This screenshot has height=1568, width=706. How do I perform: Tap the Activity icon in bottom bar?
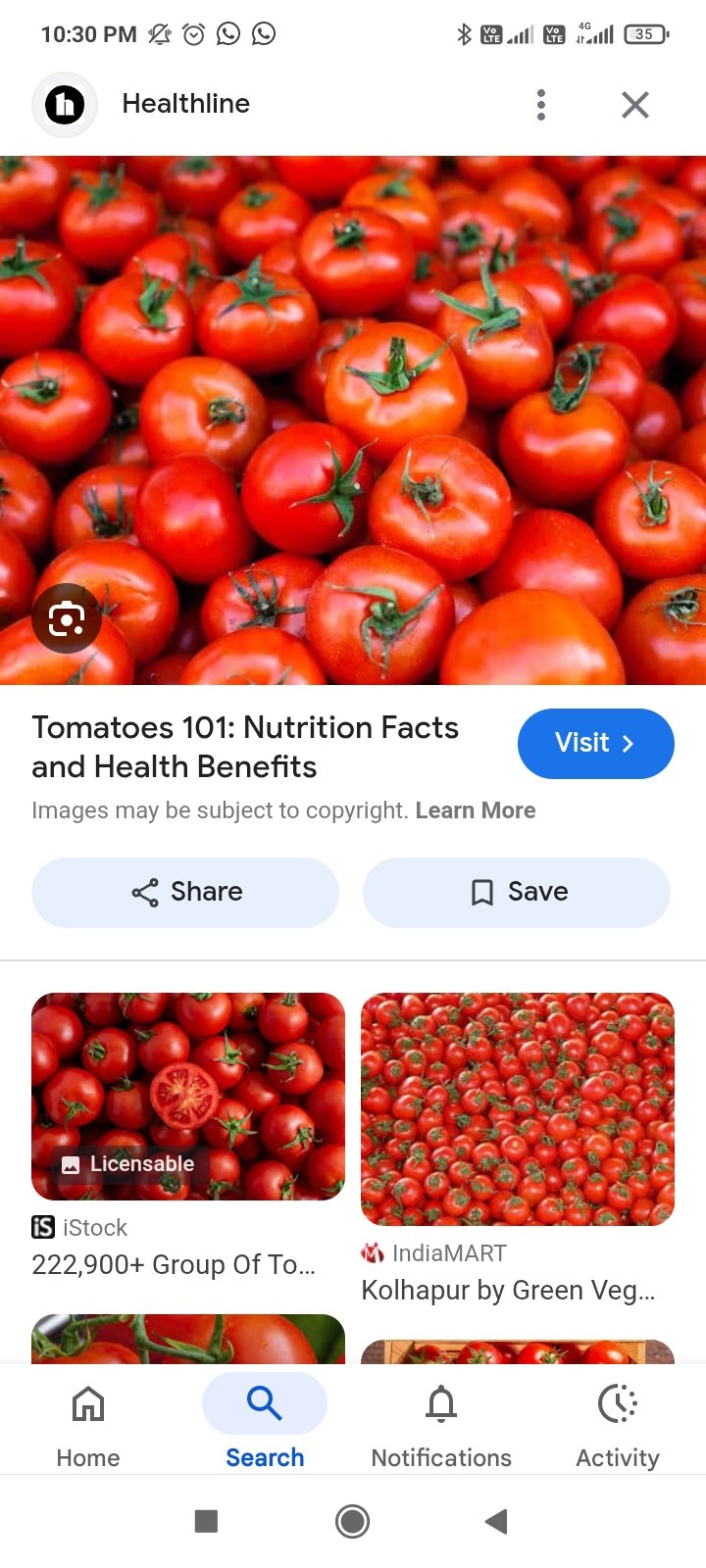pos(617,1404)
